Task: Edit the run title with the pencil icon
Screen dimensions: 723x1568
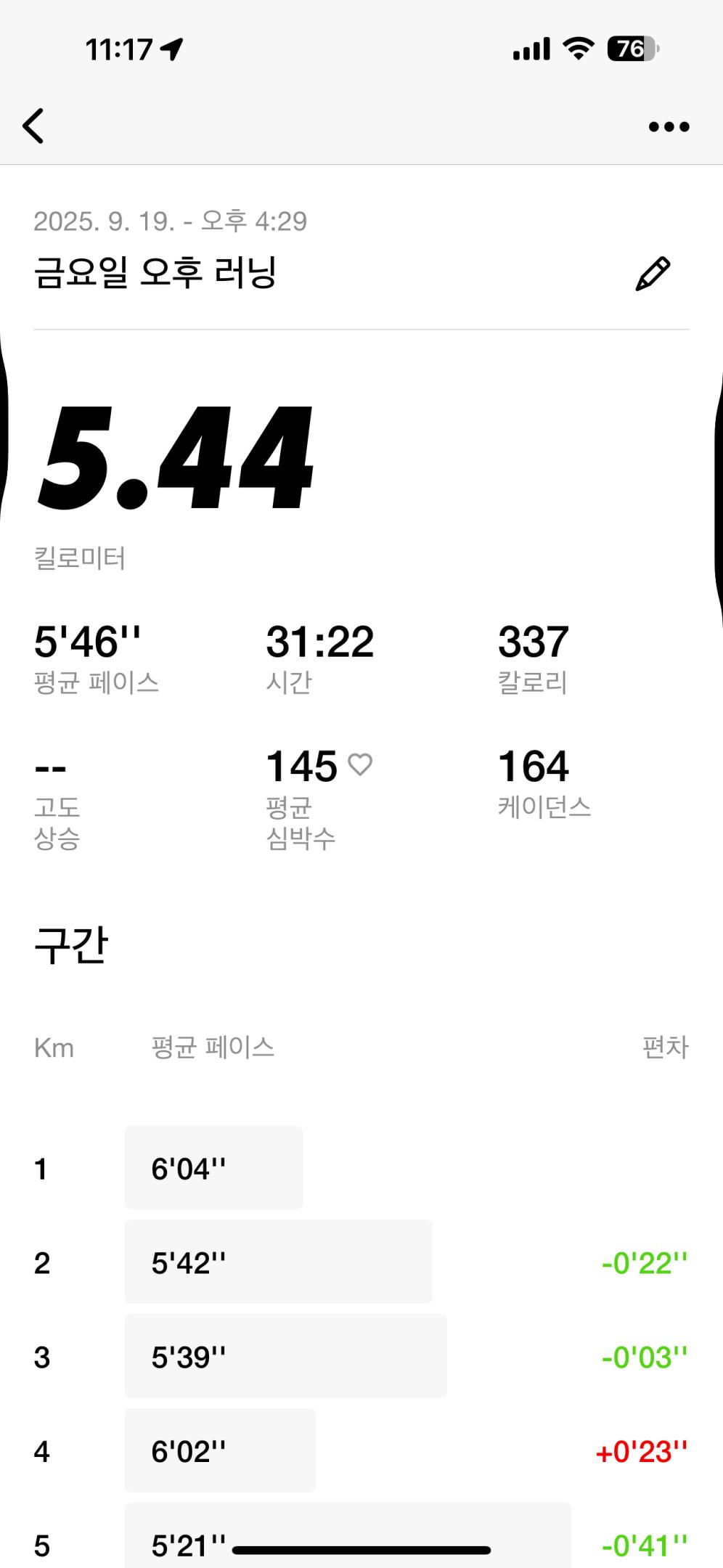Action: click(653, 274)
